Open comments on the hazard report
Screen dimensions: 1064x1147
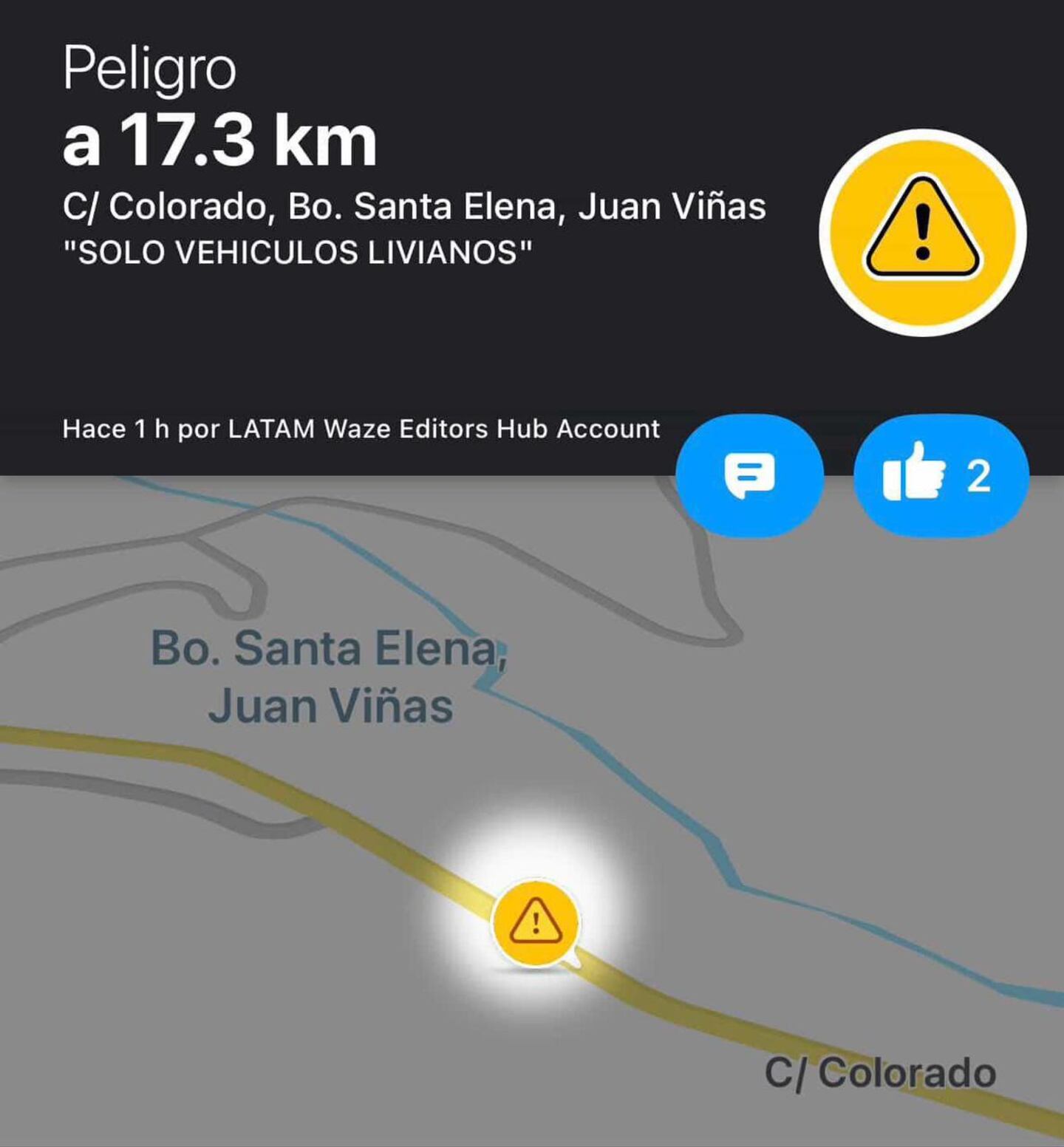749,475
